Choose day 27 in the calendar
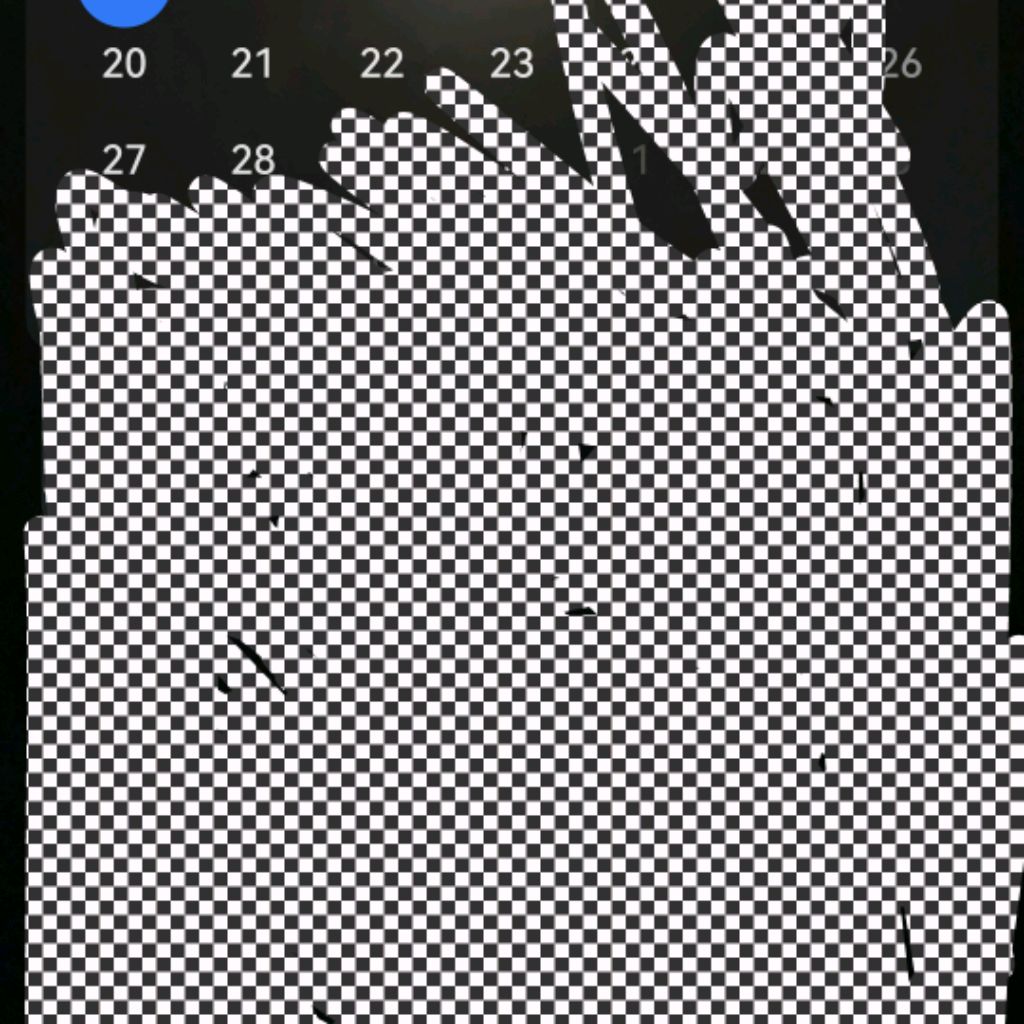The width and height of the screenshot is (1024, 1024). click(x=124, y=159)
